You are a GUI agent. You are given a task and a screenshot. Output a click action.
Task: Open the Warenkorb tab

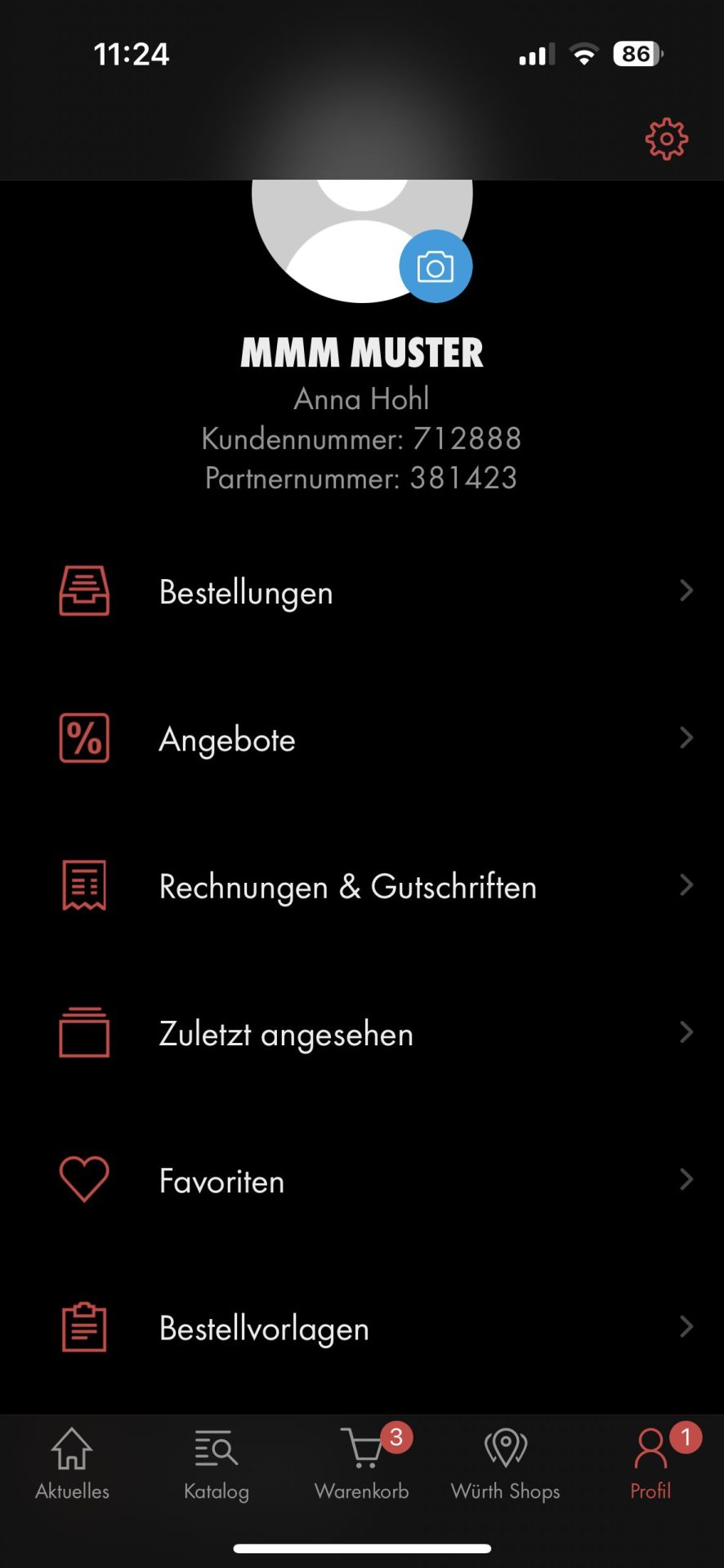(362, 1464)
